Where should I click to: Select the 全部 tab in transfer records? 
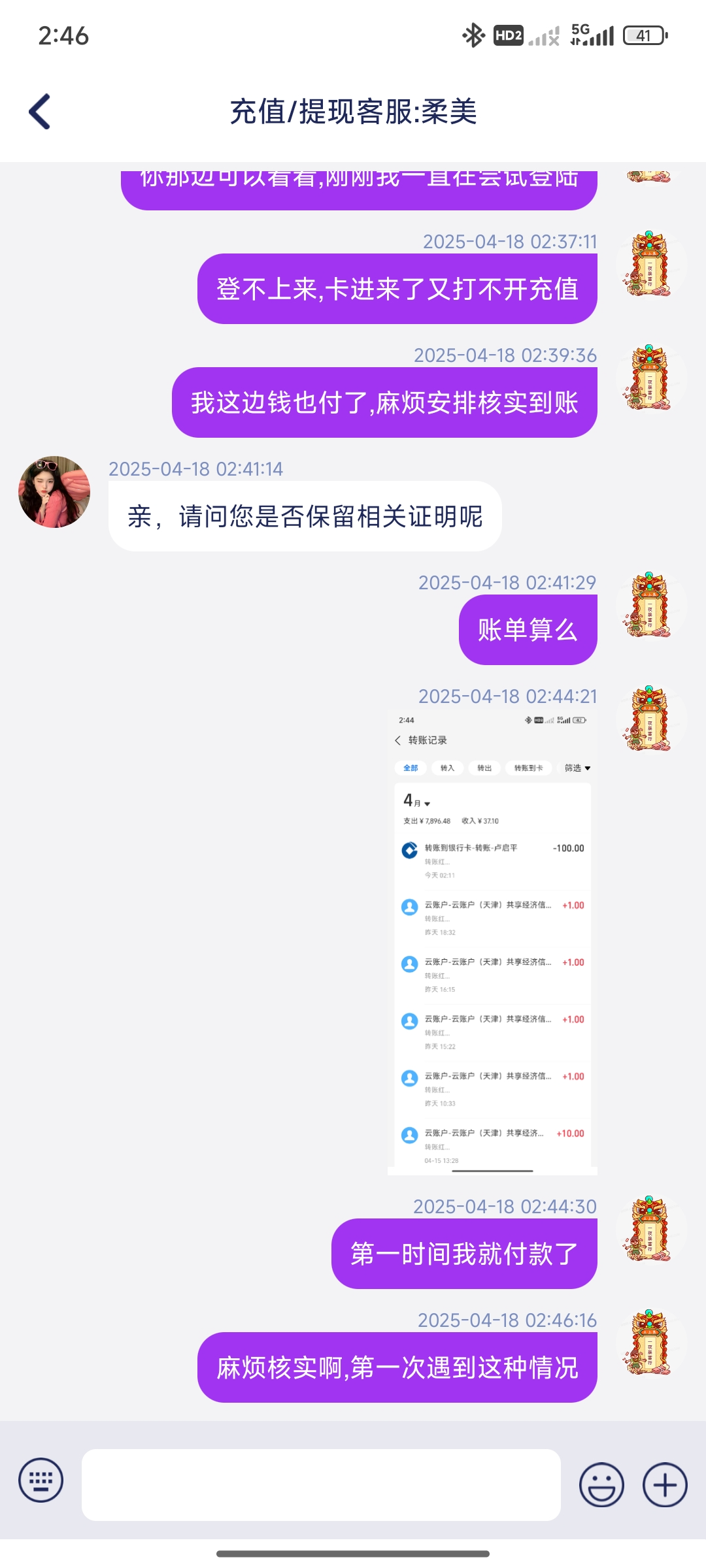click(411, 768)
